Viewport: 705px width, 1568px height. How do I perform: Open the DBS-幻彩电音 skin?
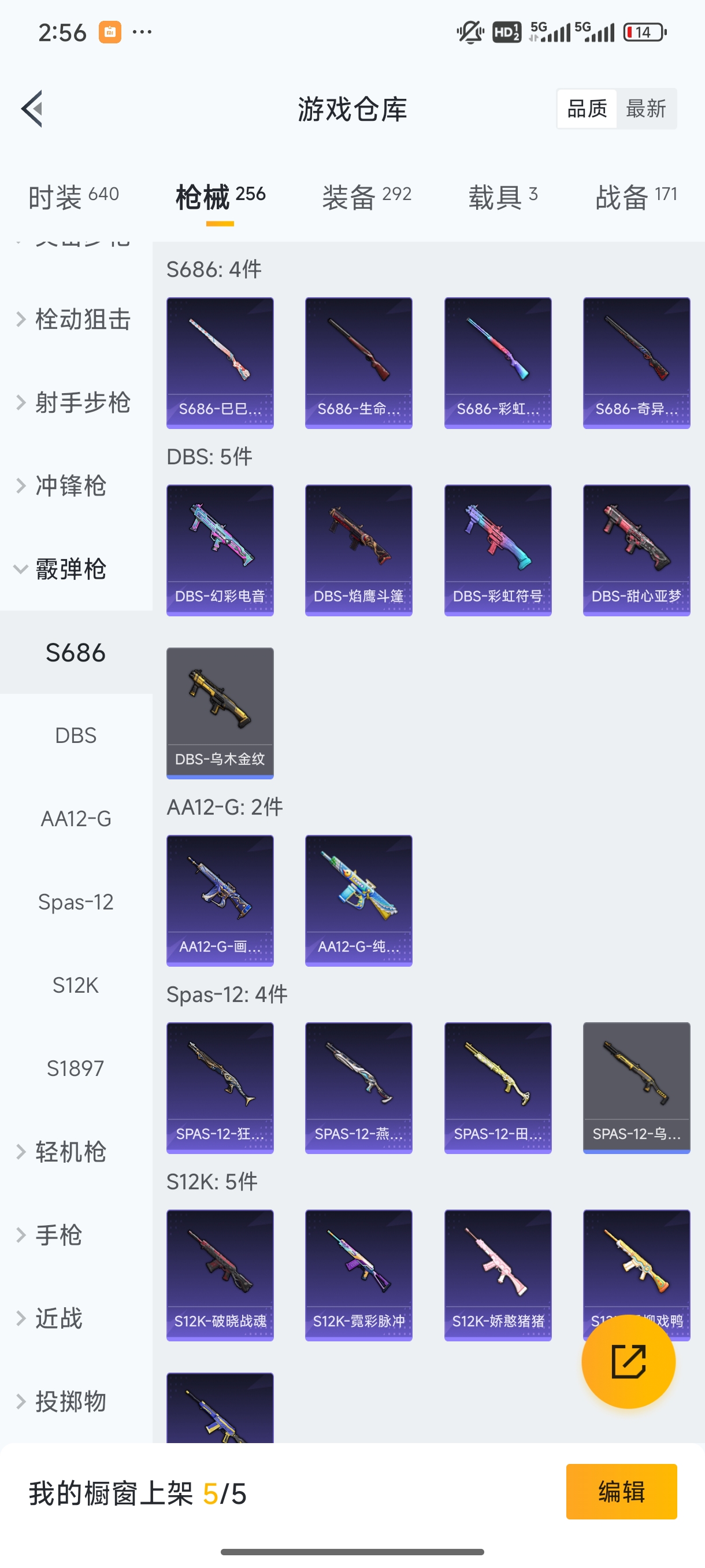[220, 550]
